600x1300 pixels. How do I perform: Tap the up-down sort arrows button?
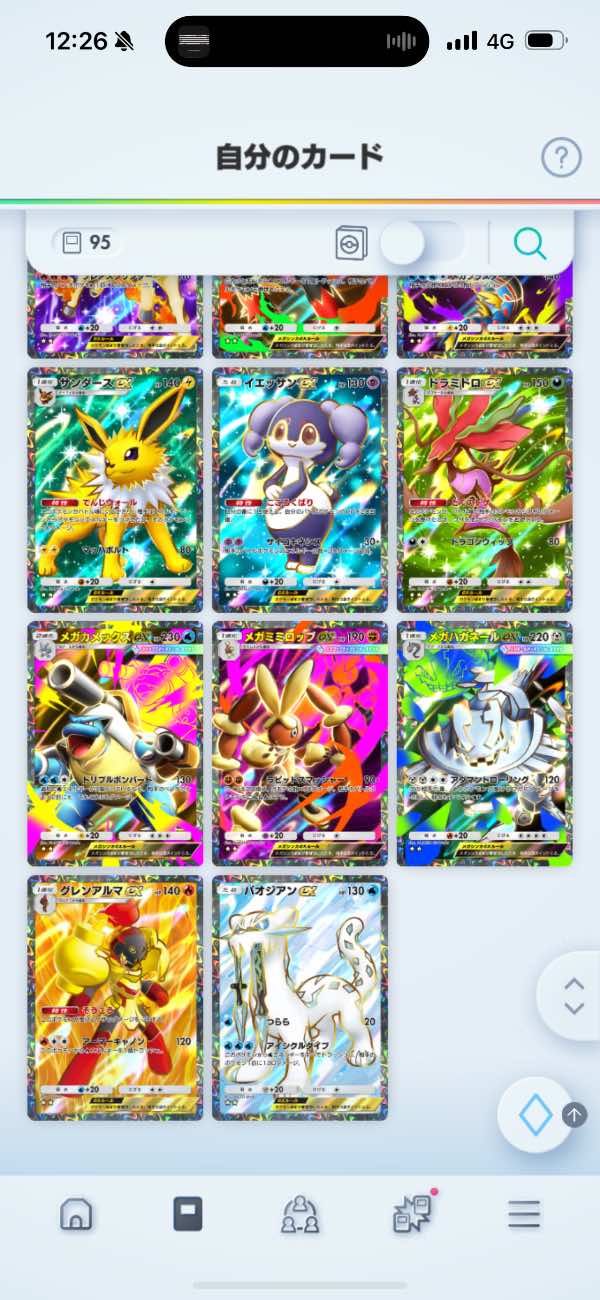tap(573, 996)
